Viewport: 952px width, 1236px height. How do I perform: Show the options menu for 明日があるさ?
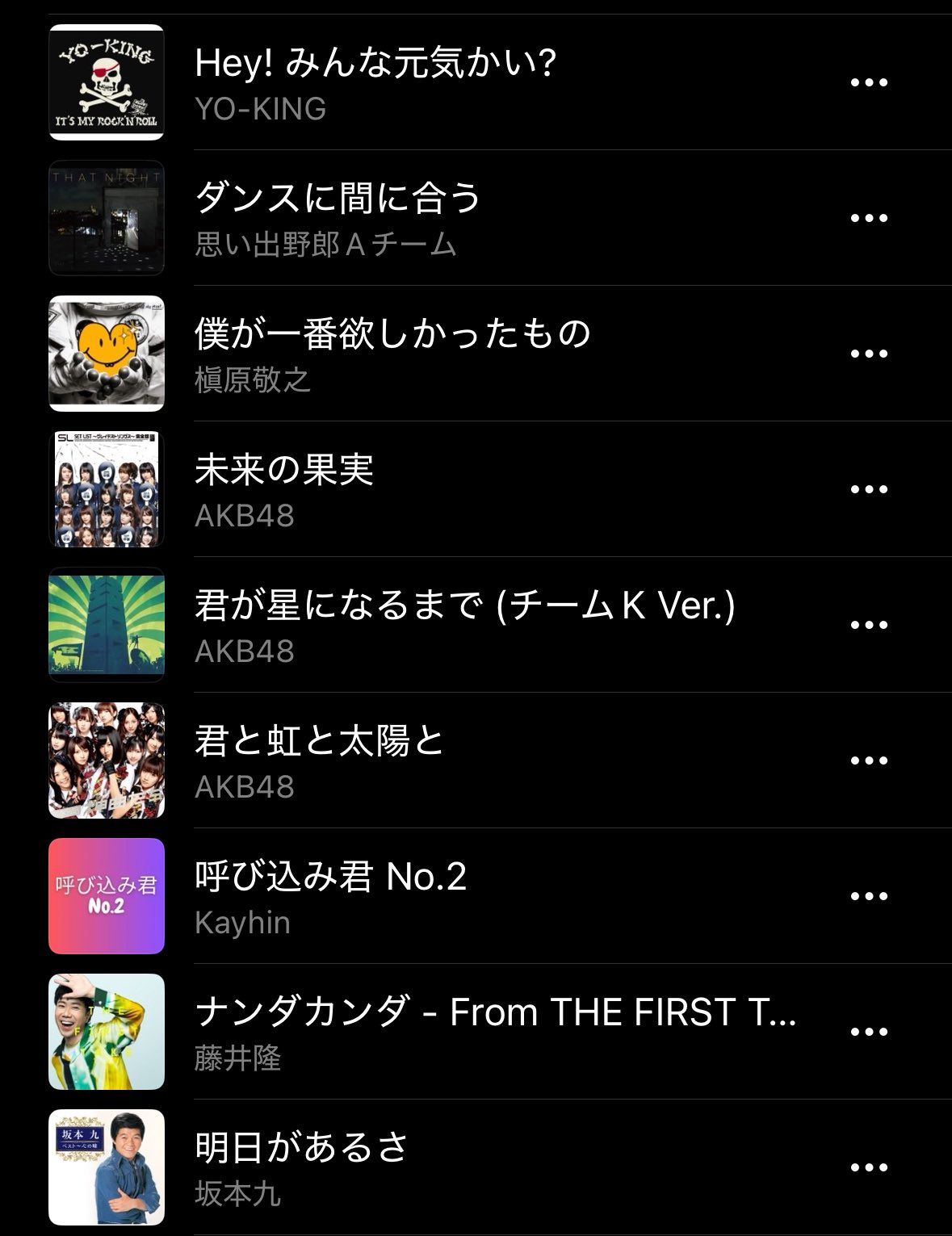(x=870, y=1167)
